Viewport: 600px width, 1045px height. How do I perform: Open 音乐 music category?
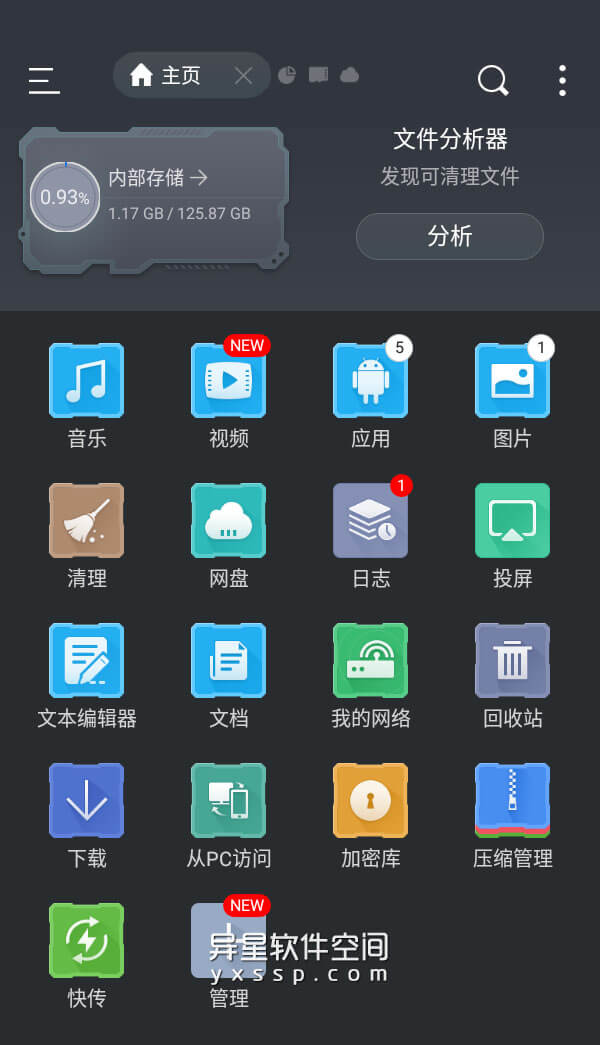87,381
